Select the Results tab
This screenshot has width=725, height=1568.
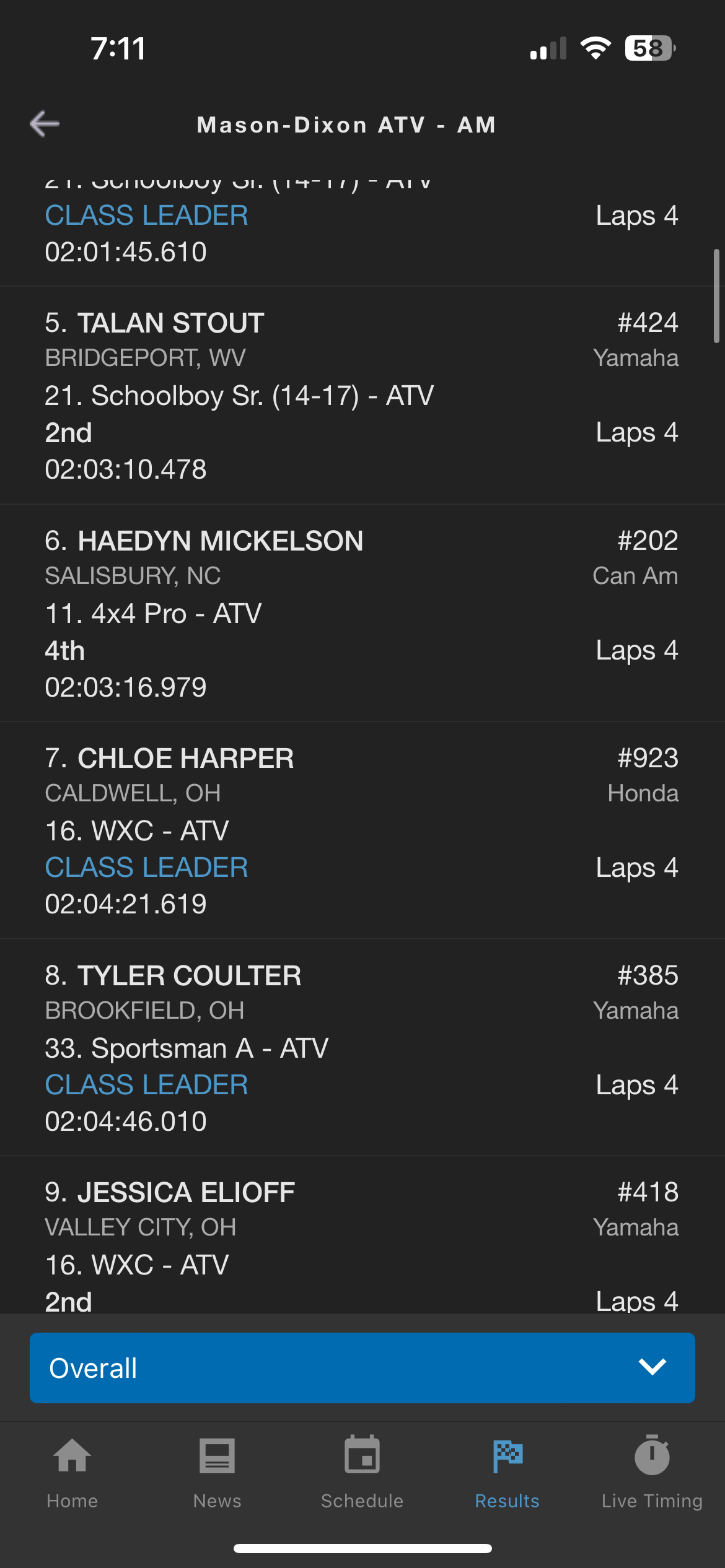tap(507, 1473)
